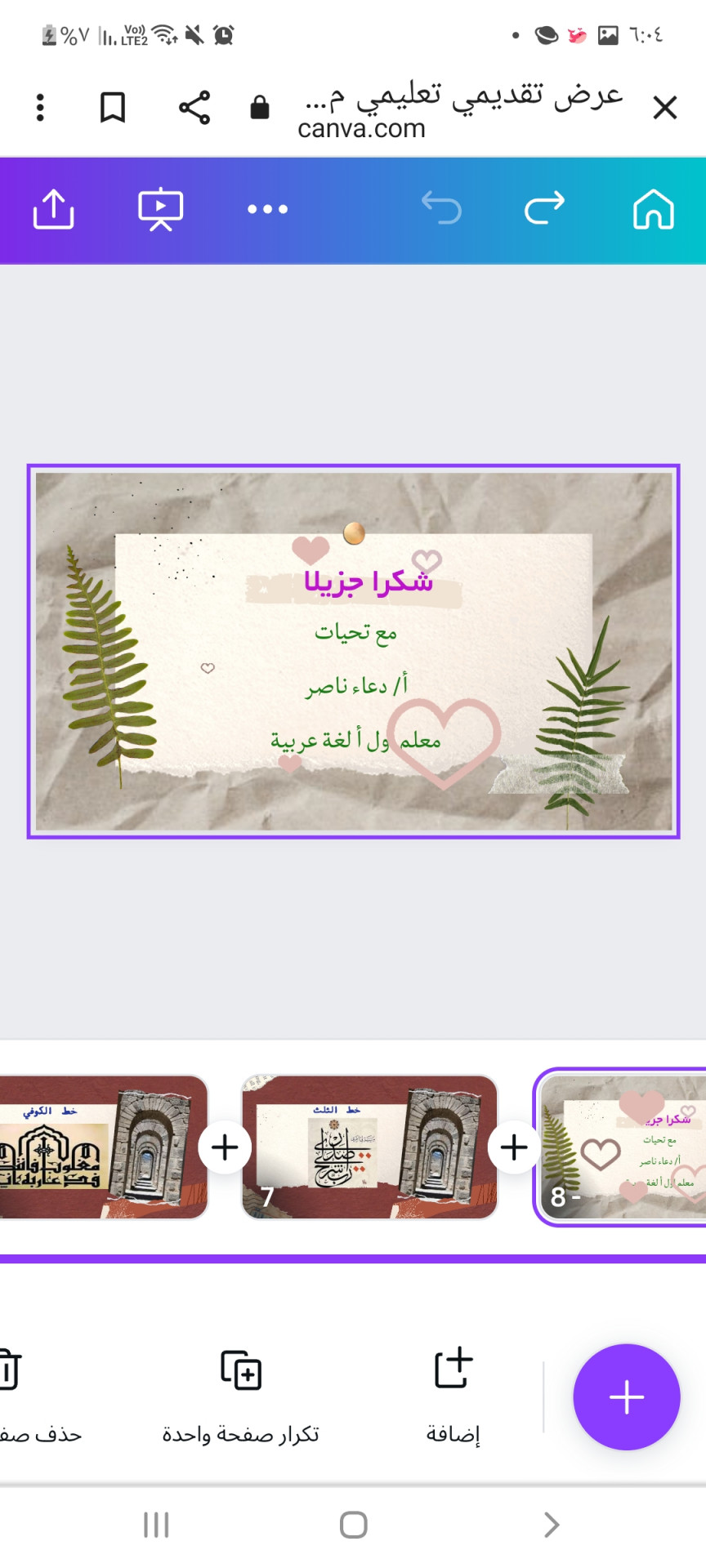Add a page between slides 7 and 8

tap(514, 1147)
